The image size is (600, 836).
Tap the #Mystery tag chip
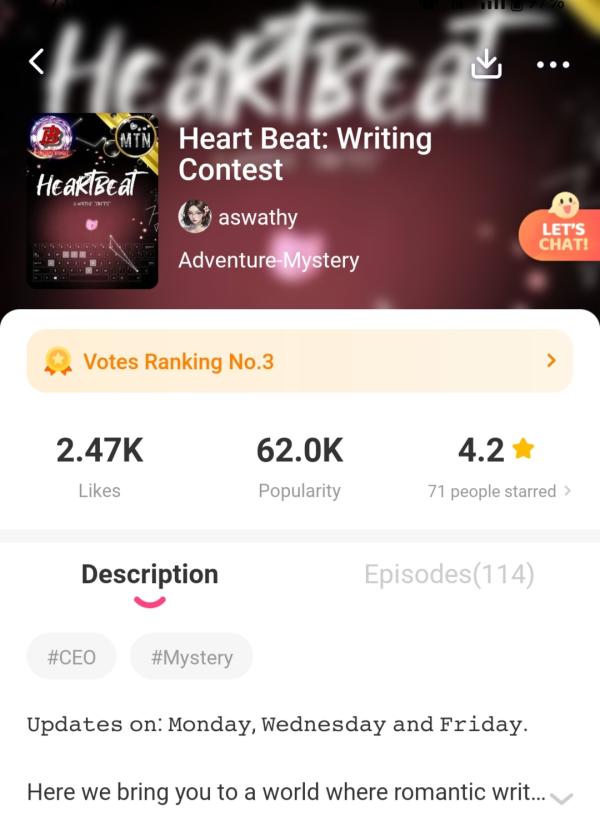[x=191, y=657]
